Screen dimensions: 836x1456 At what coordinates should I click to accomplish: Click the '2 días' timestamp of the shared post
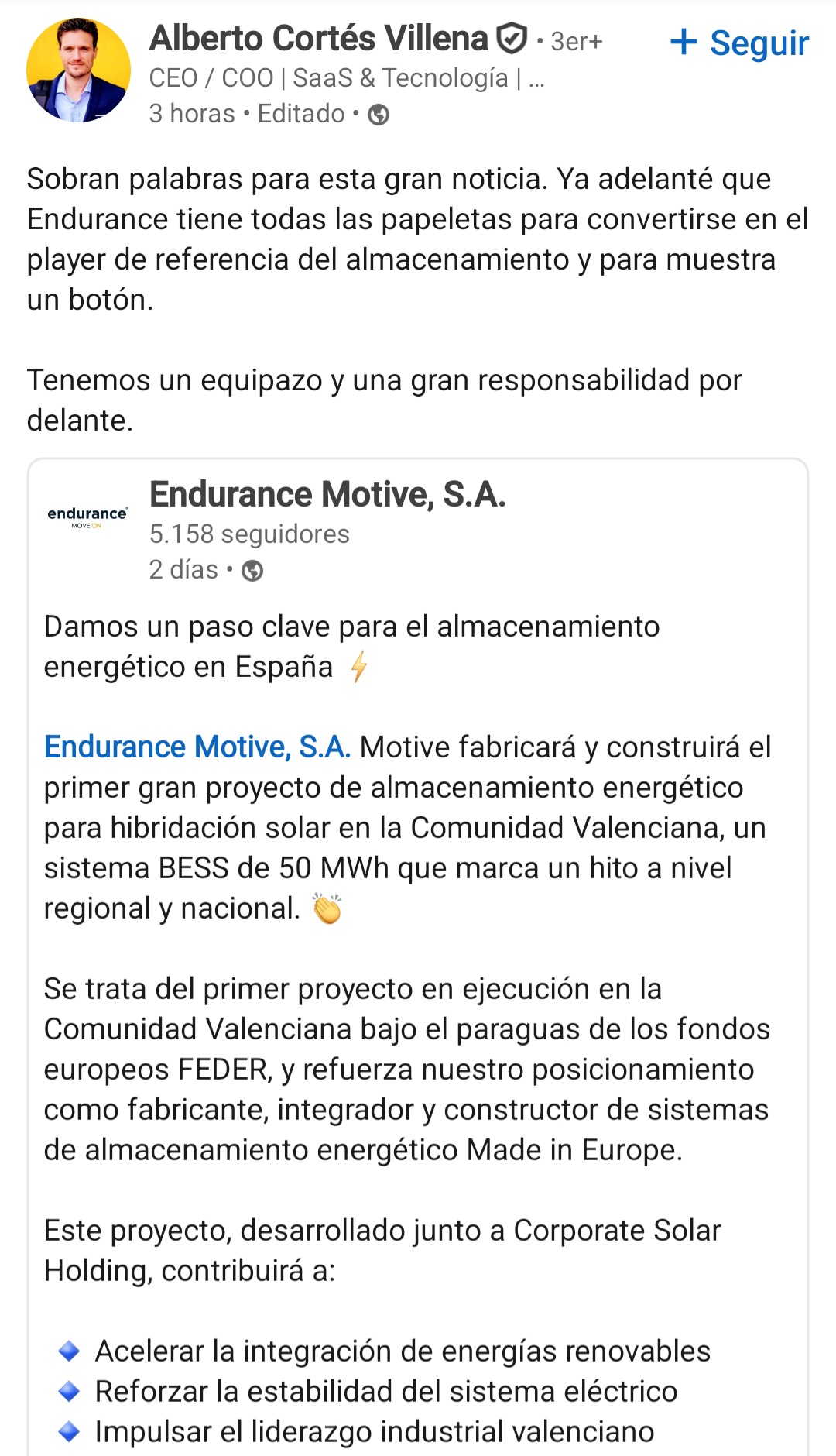[183, 571]
